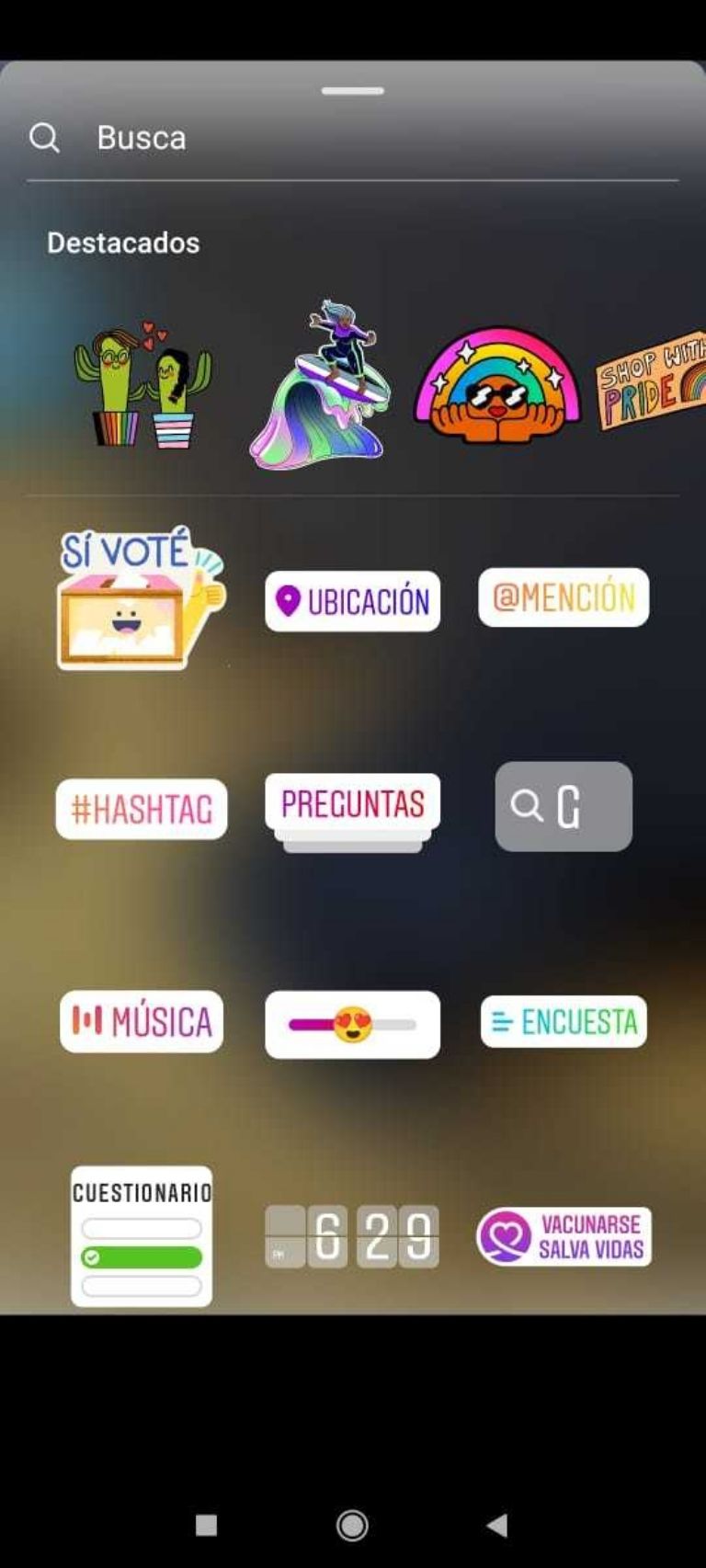Choose the Preguntas sticker
Viewport: 706px width, 1568px height.
click(x=353, y=812)
